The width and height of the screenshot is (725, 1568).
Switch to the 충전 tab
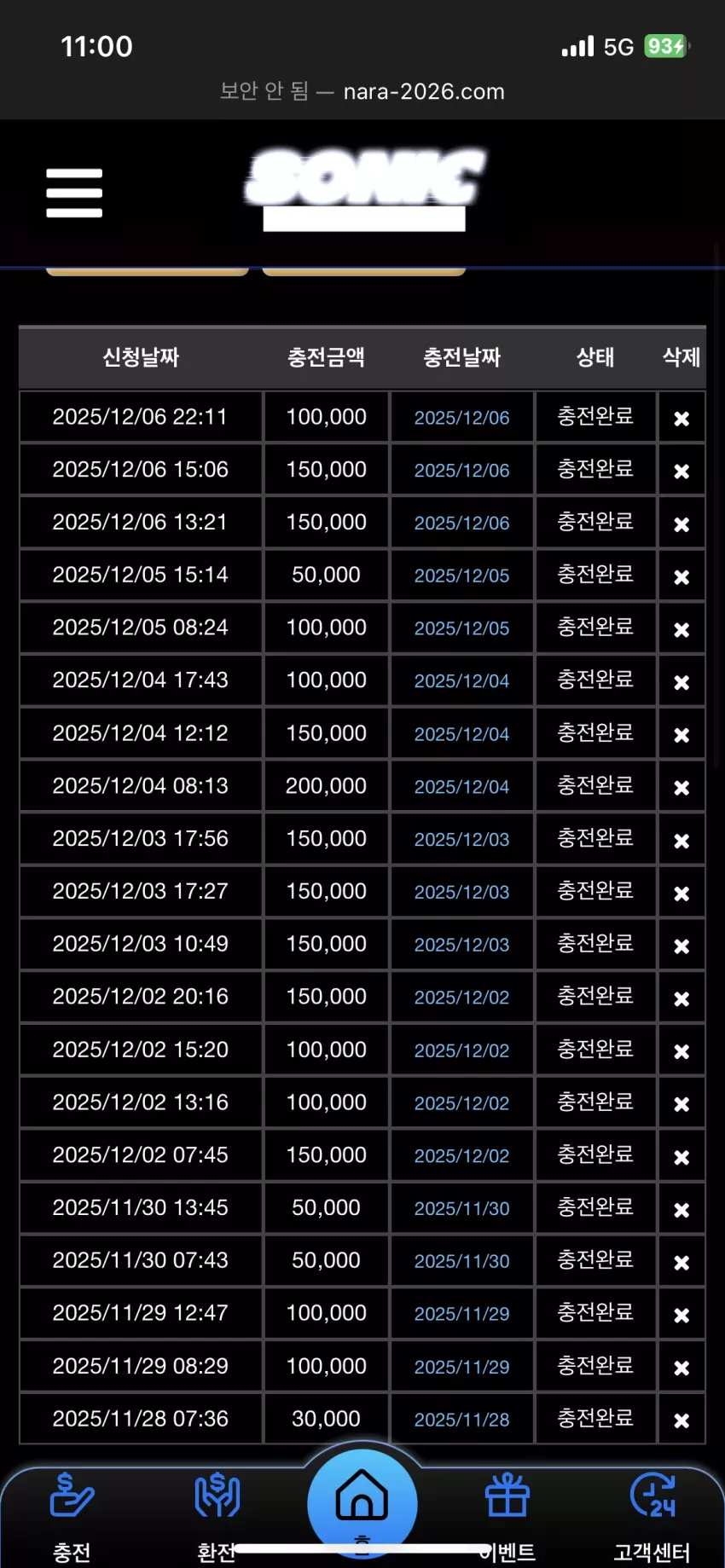click(72, 1517)
